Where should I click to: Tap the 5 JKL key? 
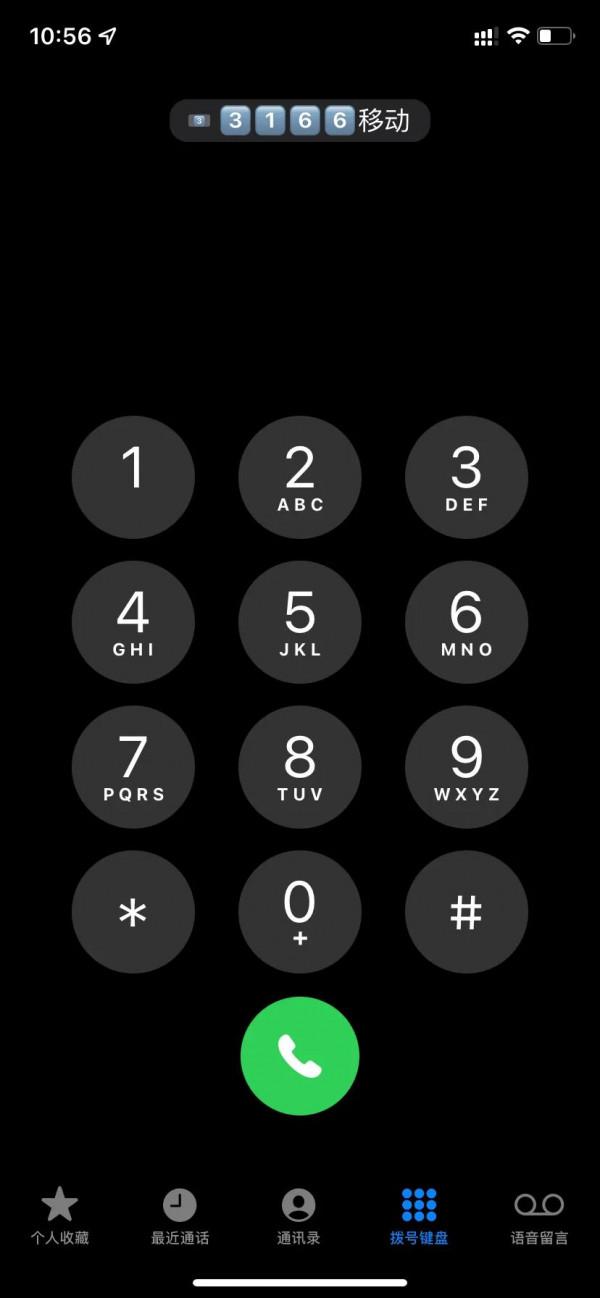[x=300, y=622]
